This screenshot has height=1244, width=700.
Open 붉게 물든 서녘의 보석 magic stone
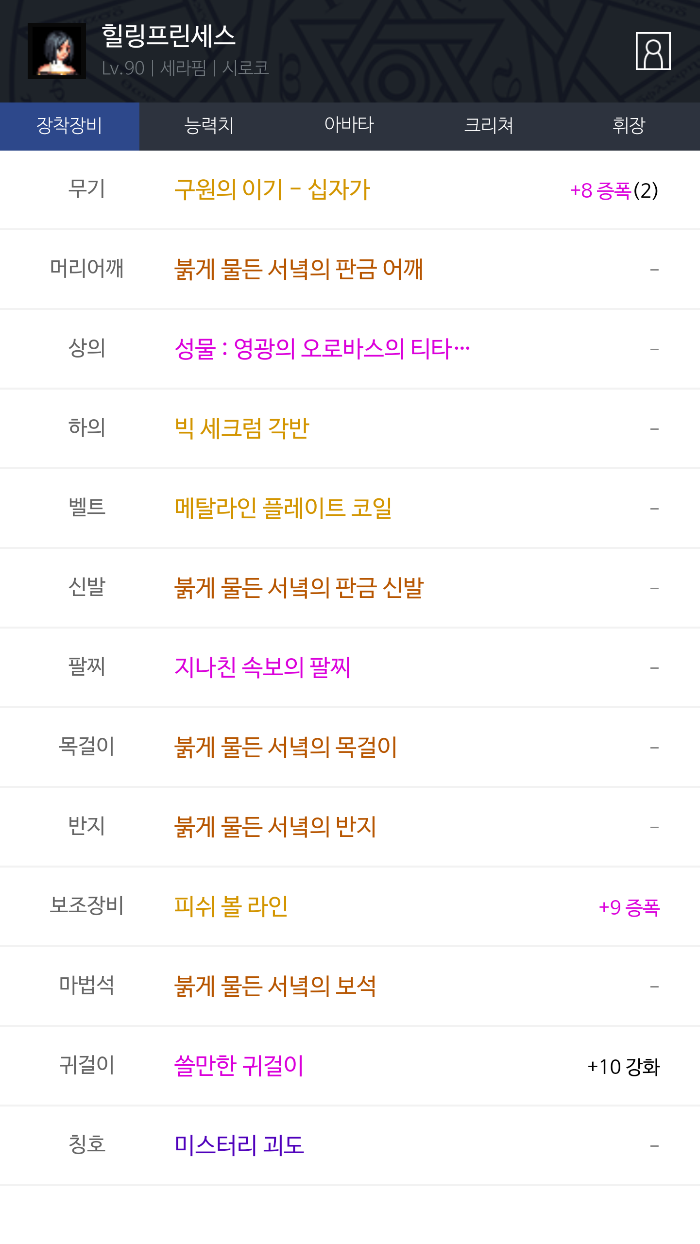[275, 986]
